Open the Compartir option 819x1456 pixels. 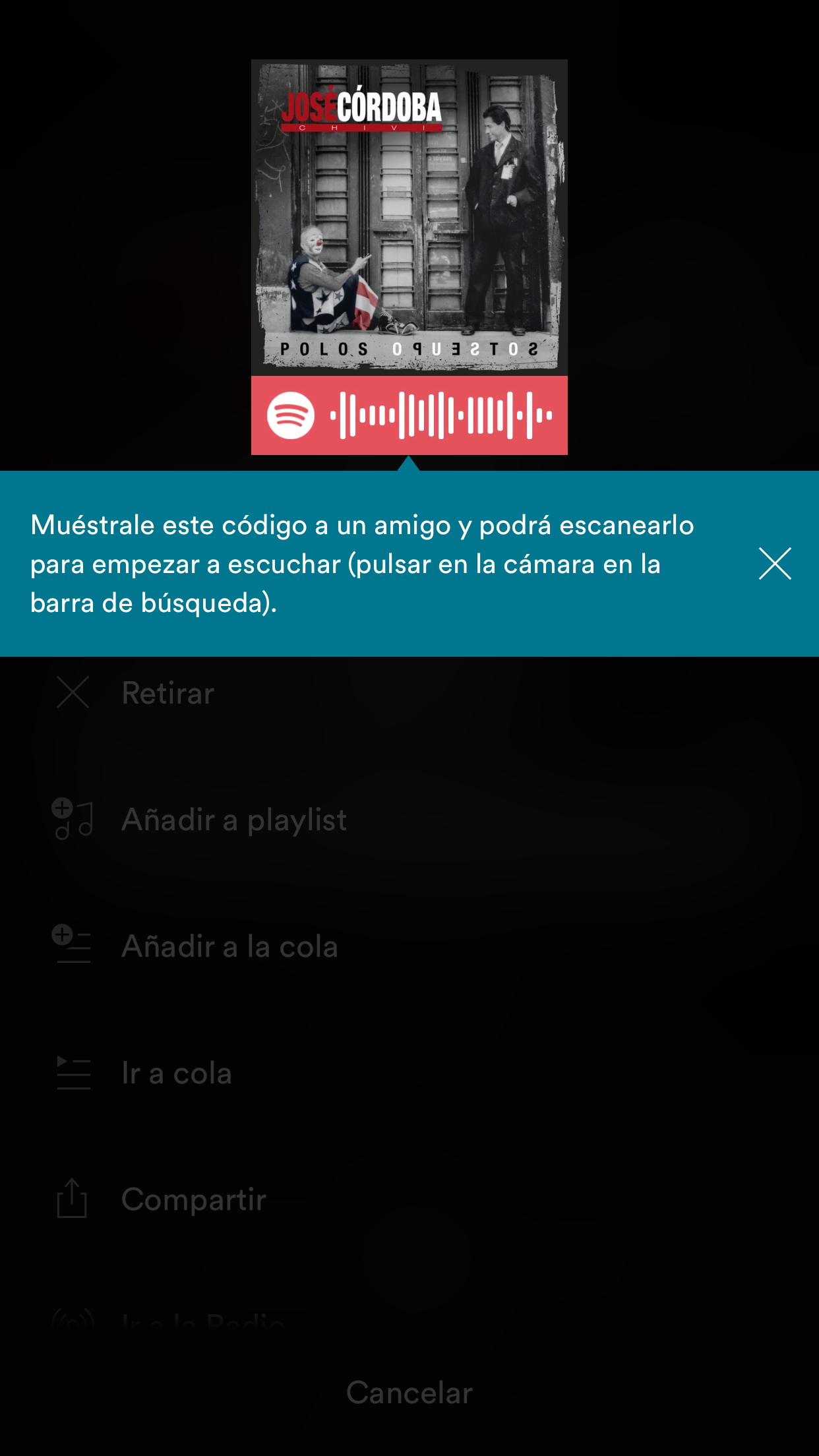(193, 1199)
